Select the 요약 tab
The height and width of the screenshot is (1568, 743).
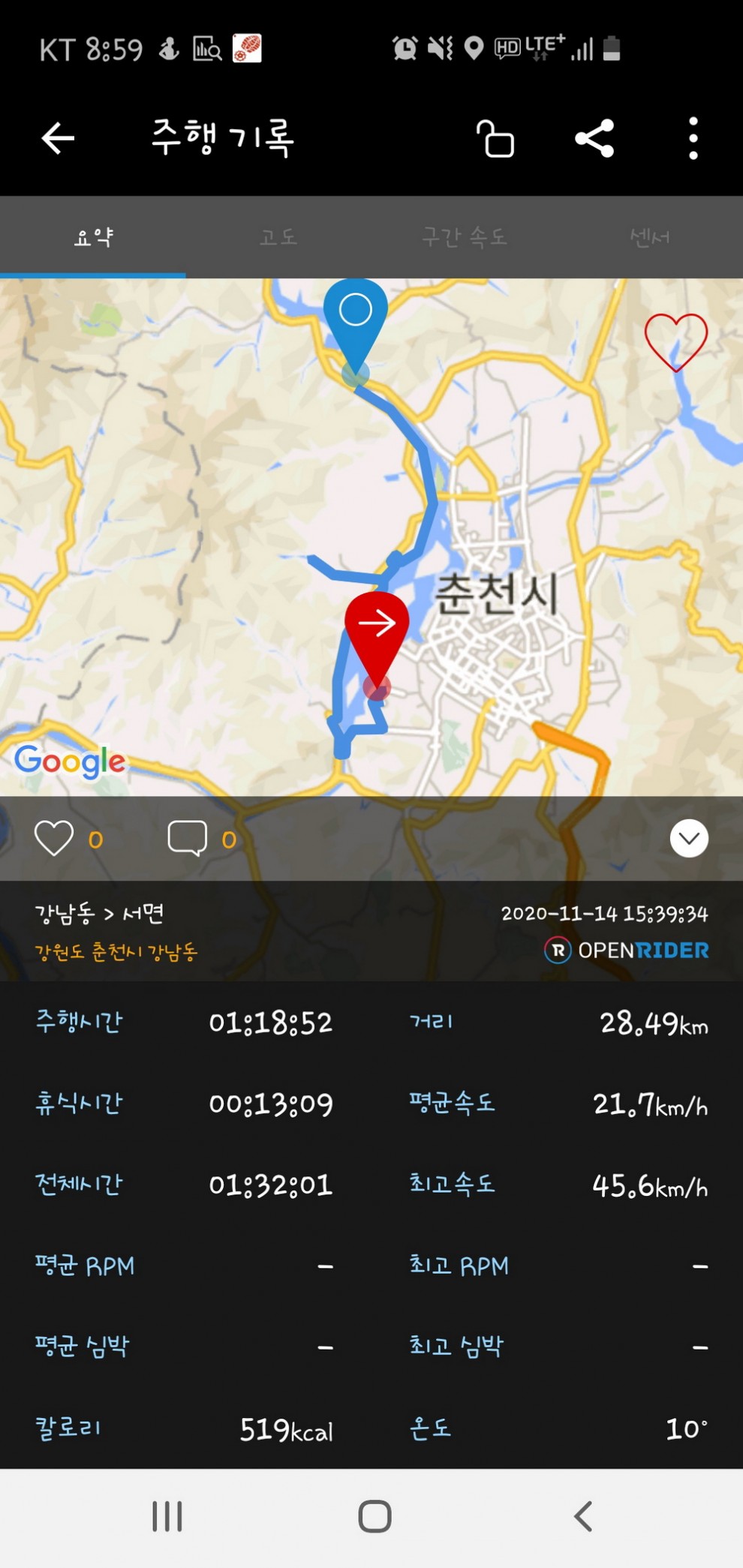point(93,237)
